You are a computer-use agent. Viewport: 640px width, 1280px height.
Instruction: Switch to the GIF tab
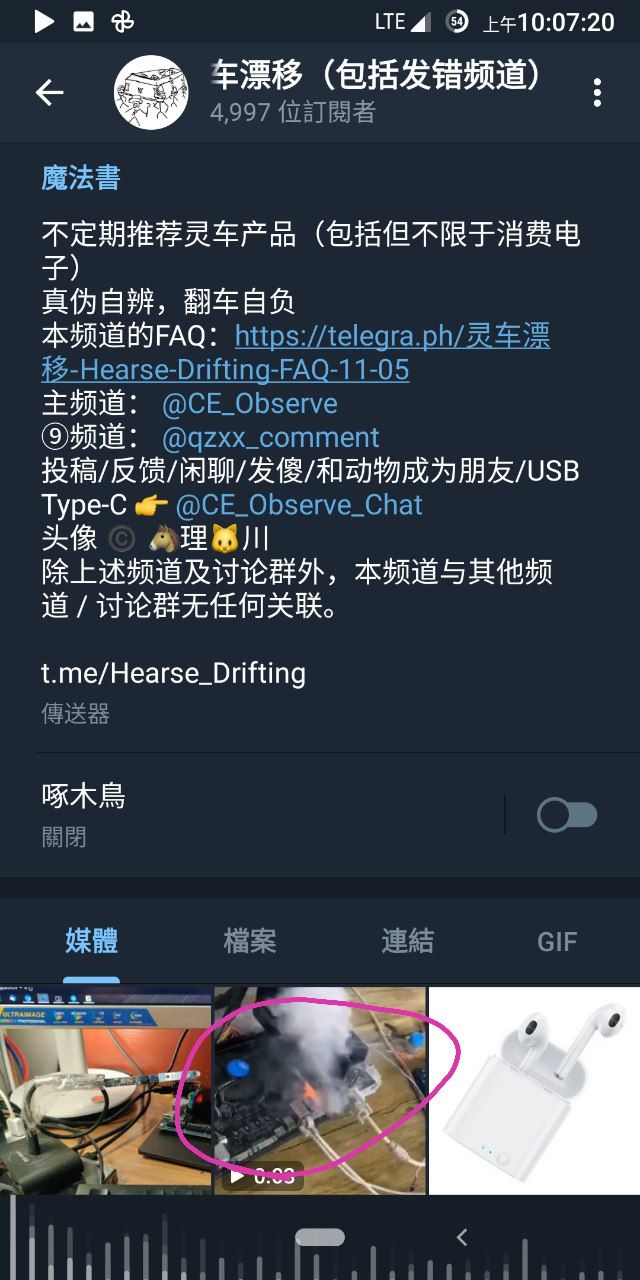(x=556, y=941)
